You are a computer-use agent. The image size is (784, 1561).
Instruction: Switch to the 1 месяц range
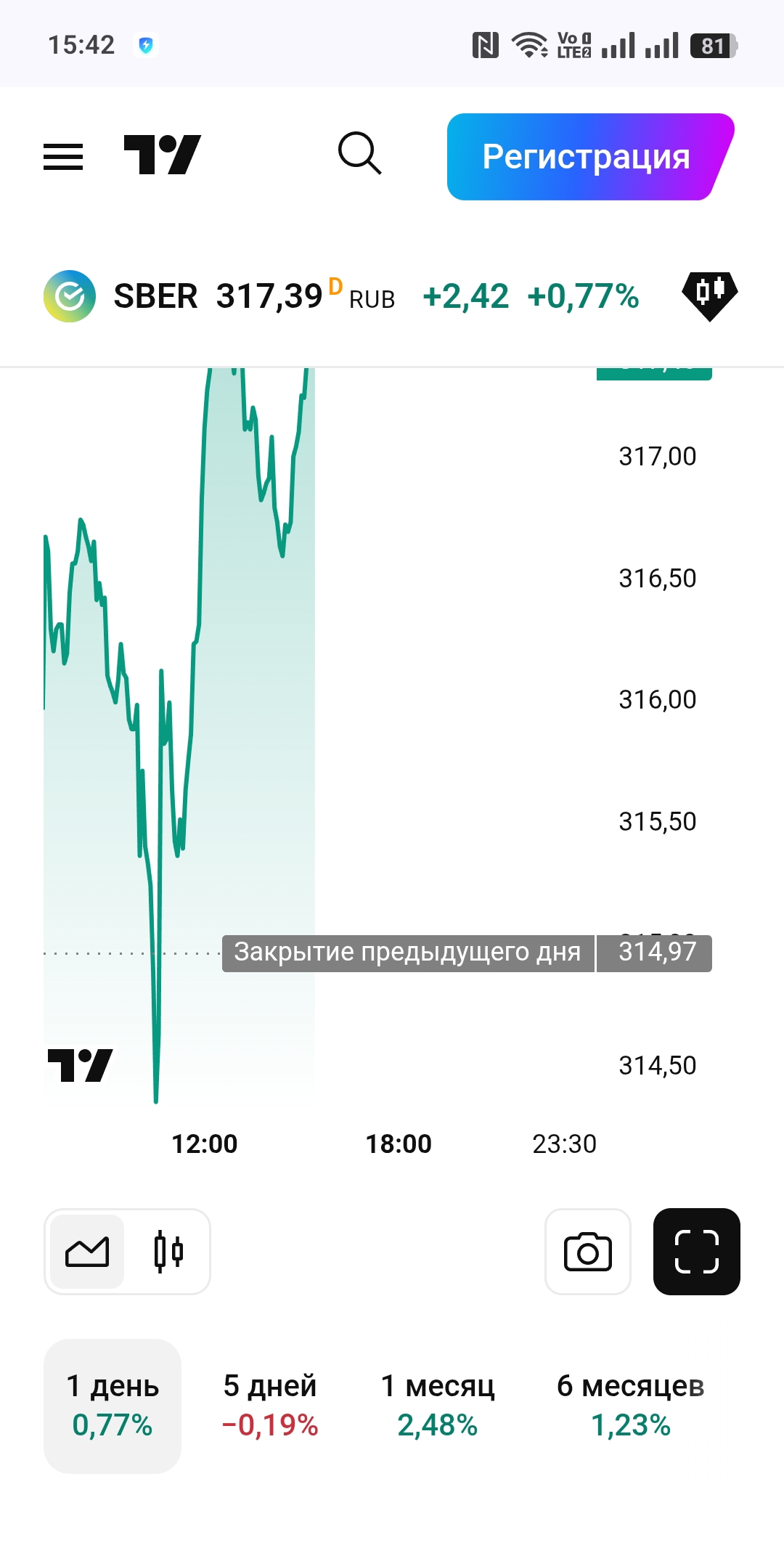[x=438, y=1406]
